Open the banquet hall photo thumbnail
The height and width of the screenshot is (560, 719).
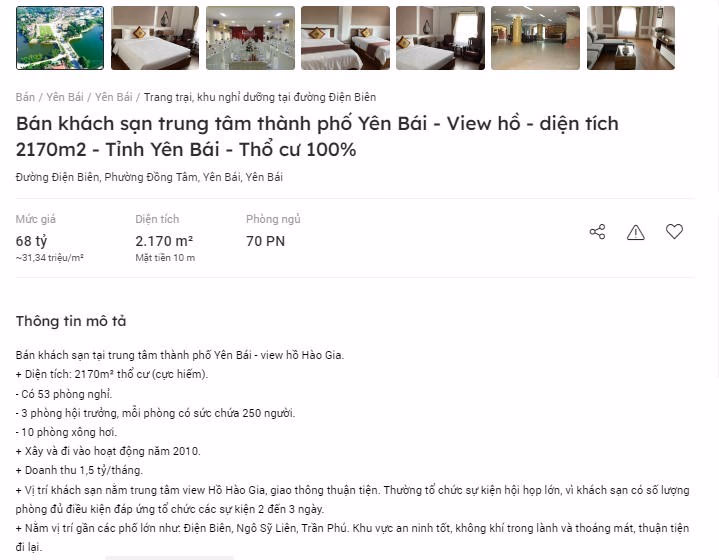pyautogui.click(x=250, y=38)
